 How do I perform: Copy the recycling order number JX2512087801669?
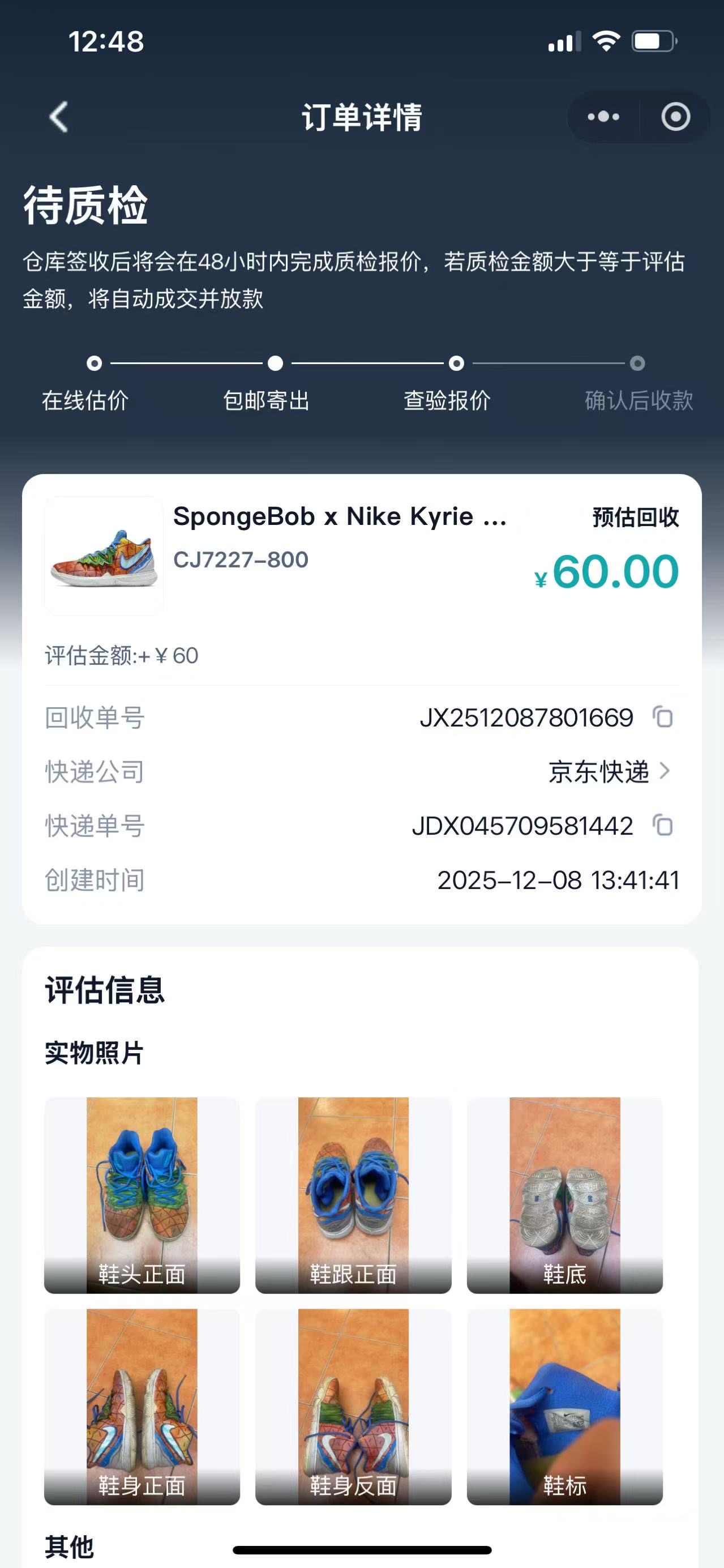click(x=663, y=717)
